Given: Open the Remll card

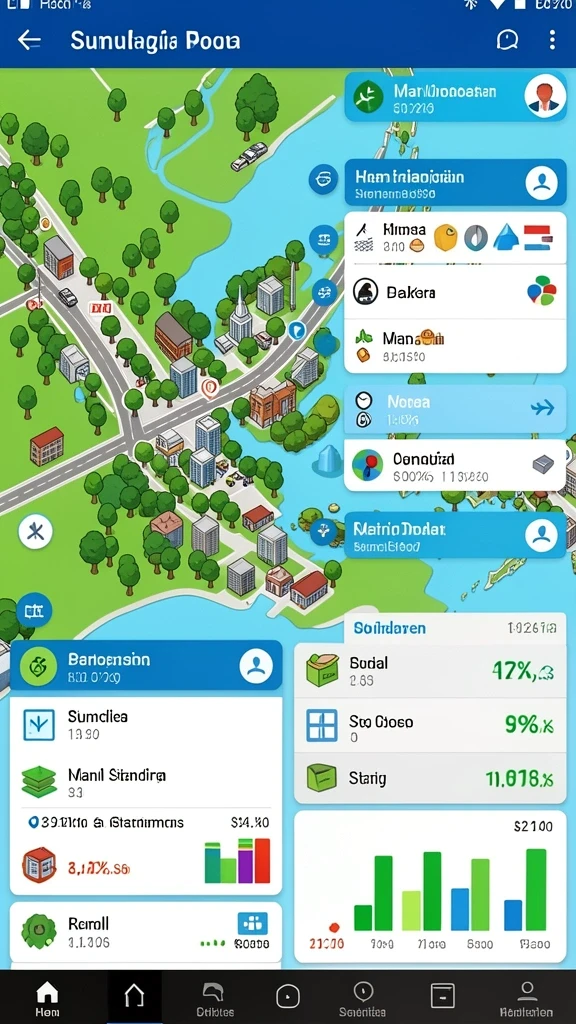Looking at the screenshot, I should click(x=146, y=932).
